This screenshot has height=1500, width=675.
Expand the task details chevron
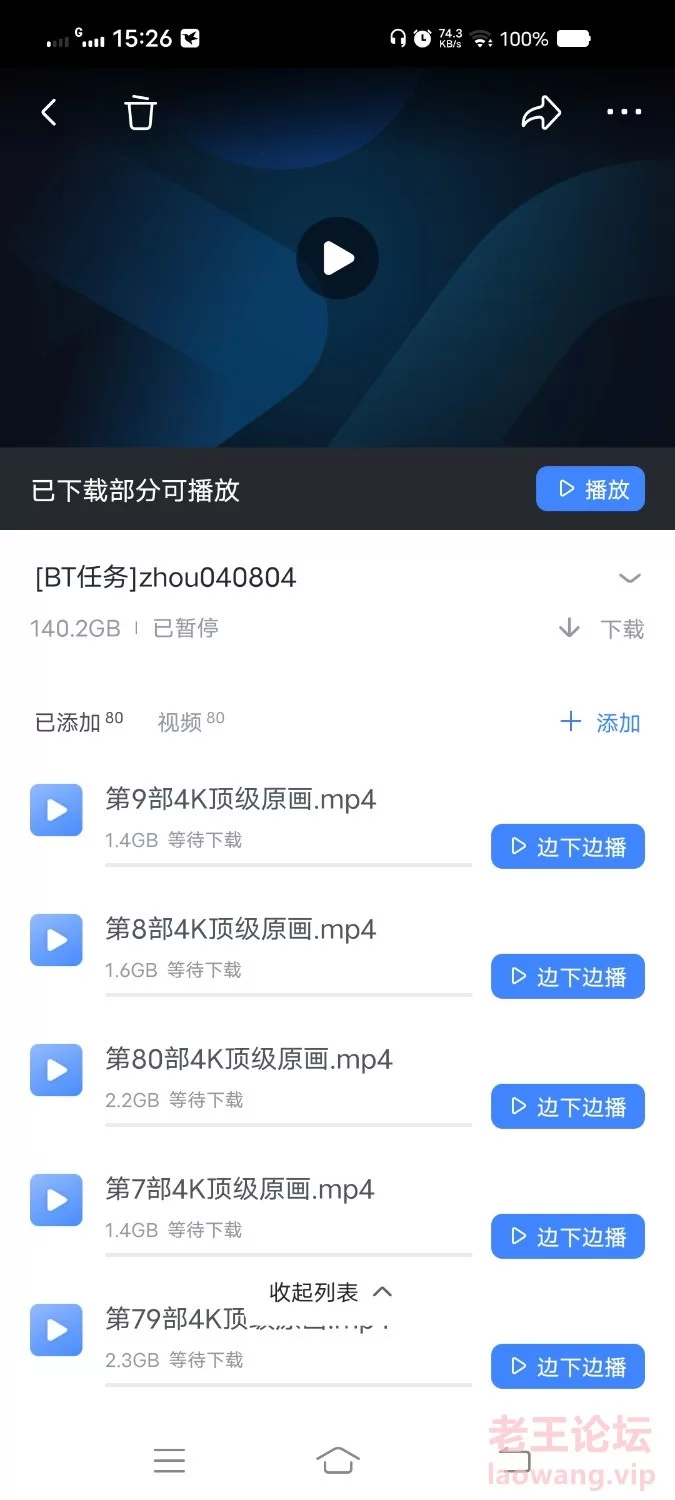click(x=629, y=578)
